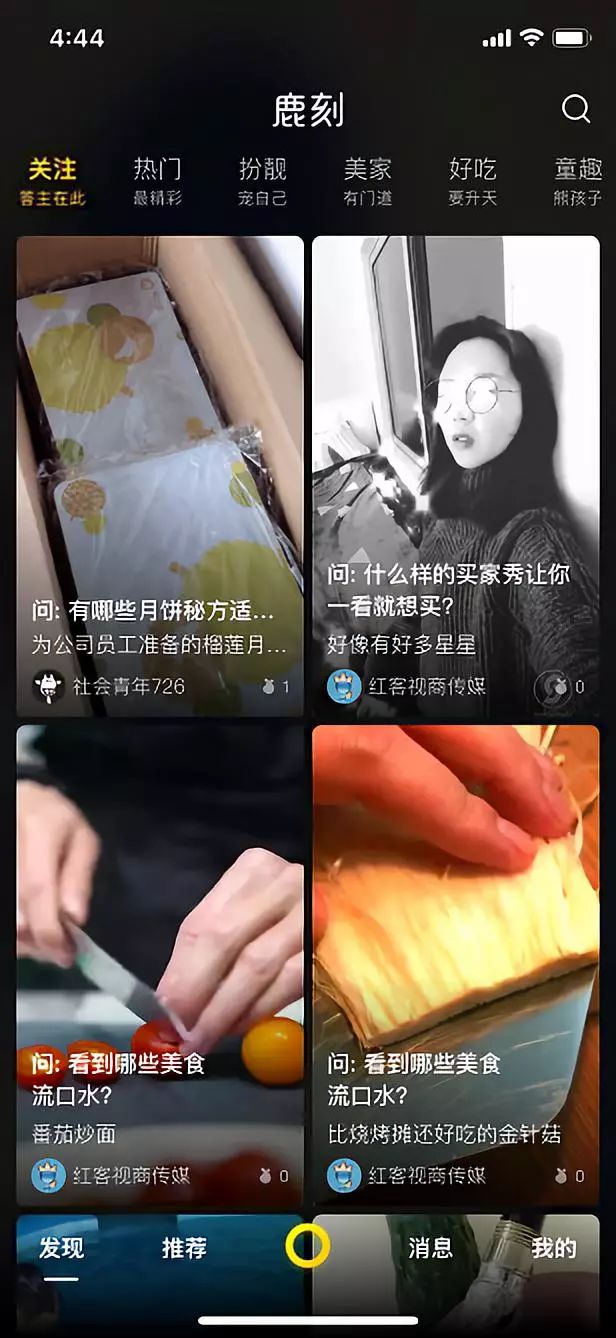Select the 关注 top tab

tap(53, 180)
